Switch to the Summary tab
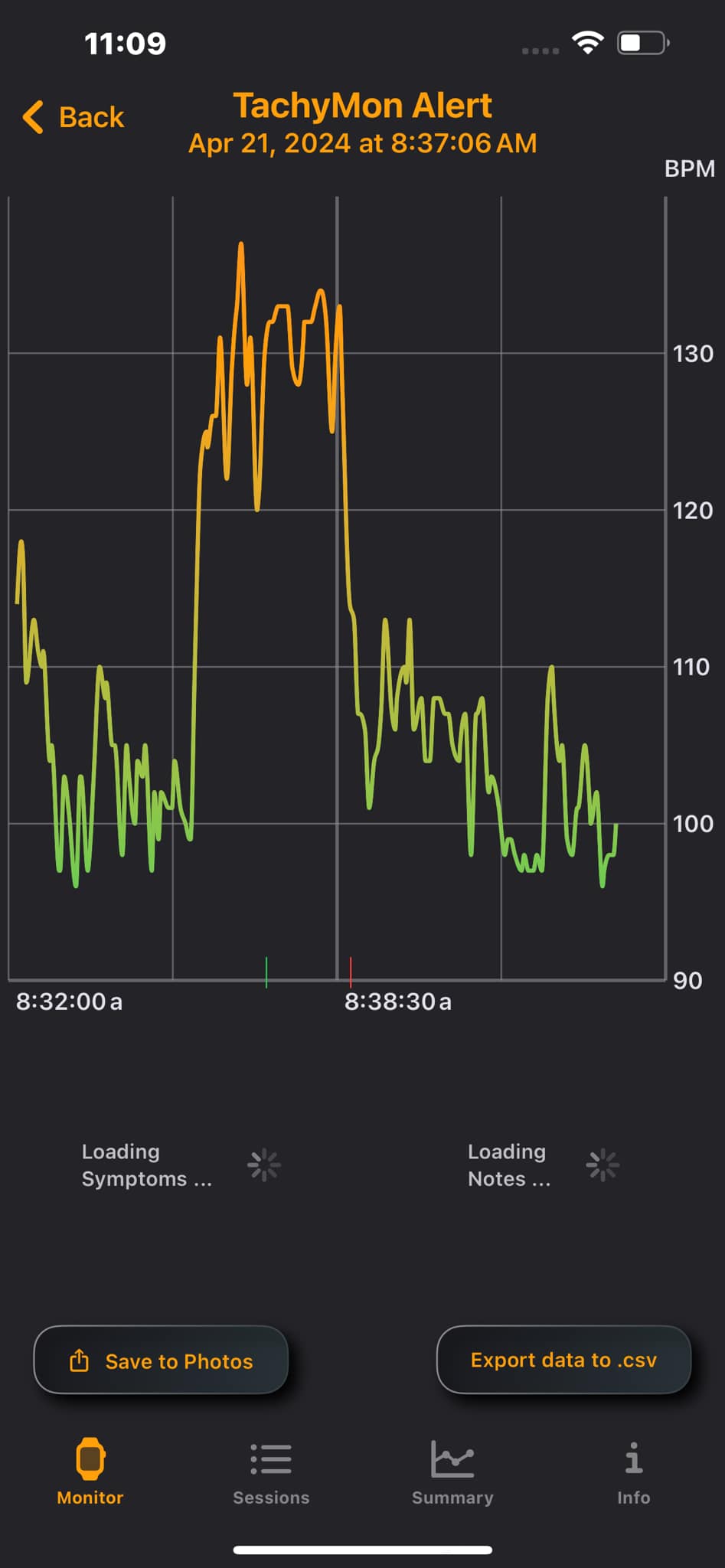This screenshot has height=1568, width=725. click(452, 1472)
